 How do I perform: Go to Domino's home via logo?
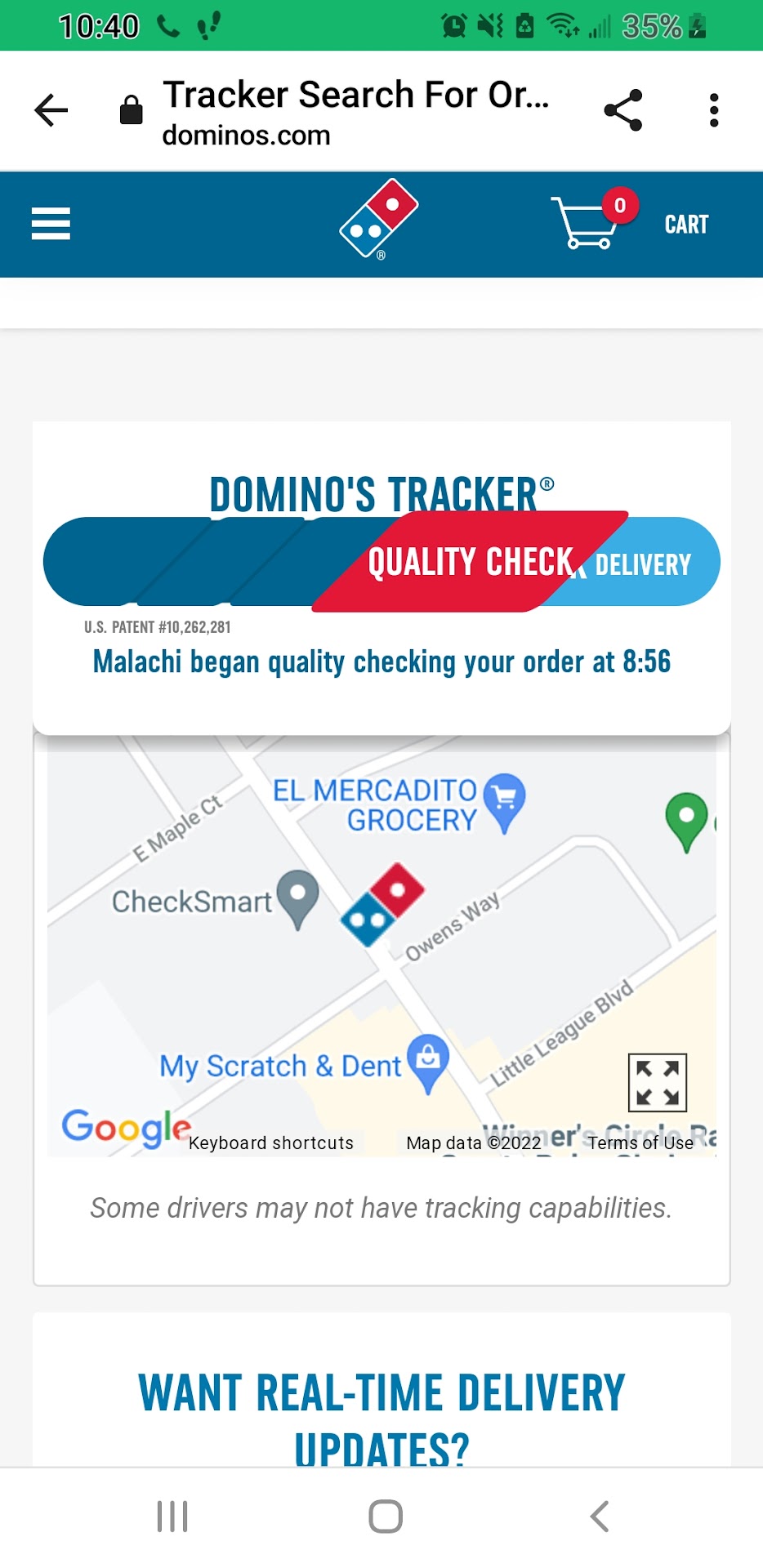379,219
